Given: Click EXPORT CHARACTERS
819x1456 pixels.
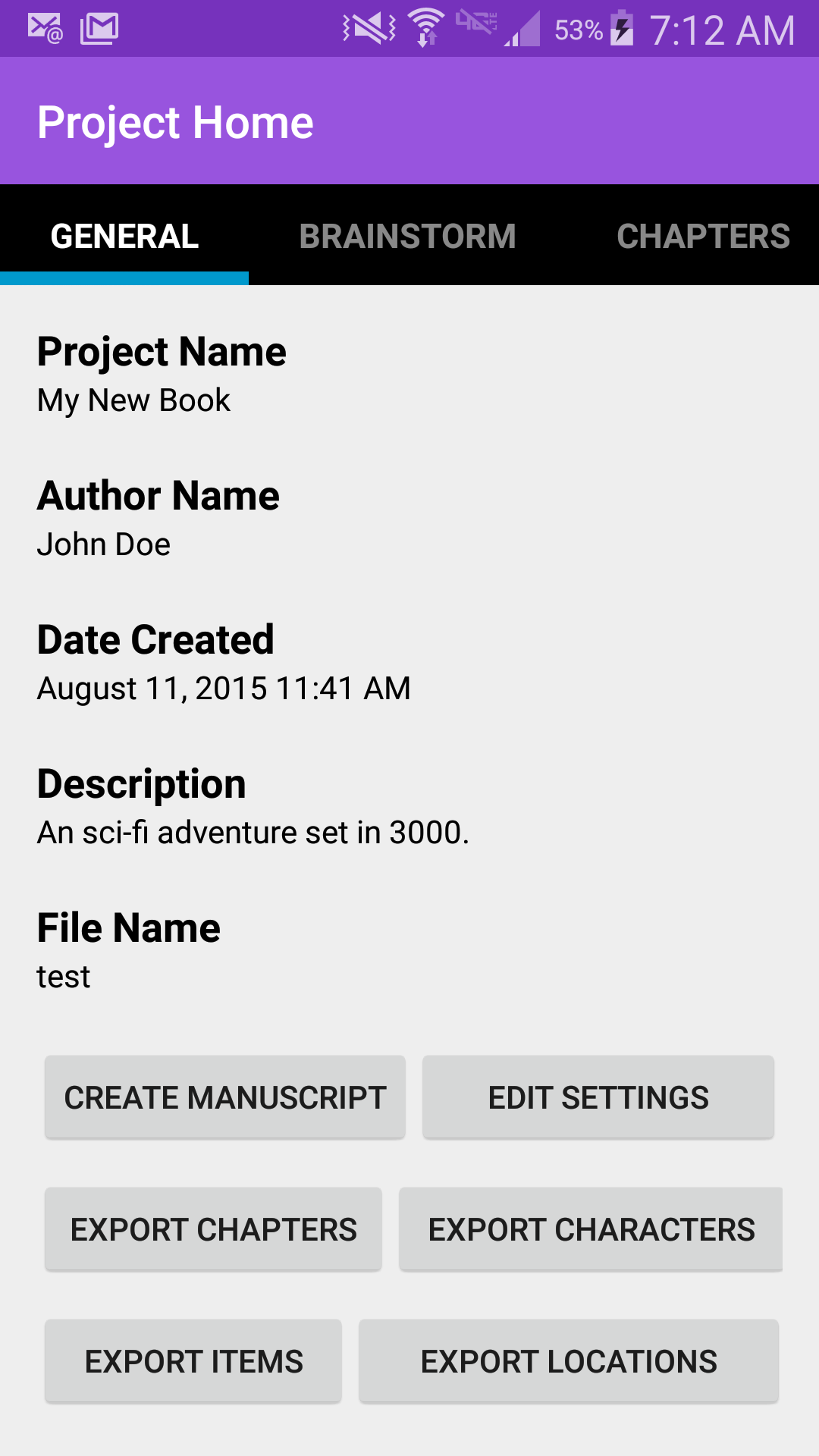Looking at the screenshot, I should click(x=590, y=1228).
